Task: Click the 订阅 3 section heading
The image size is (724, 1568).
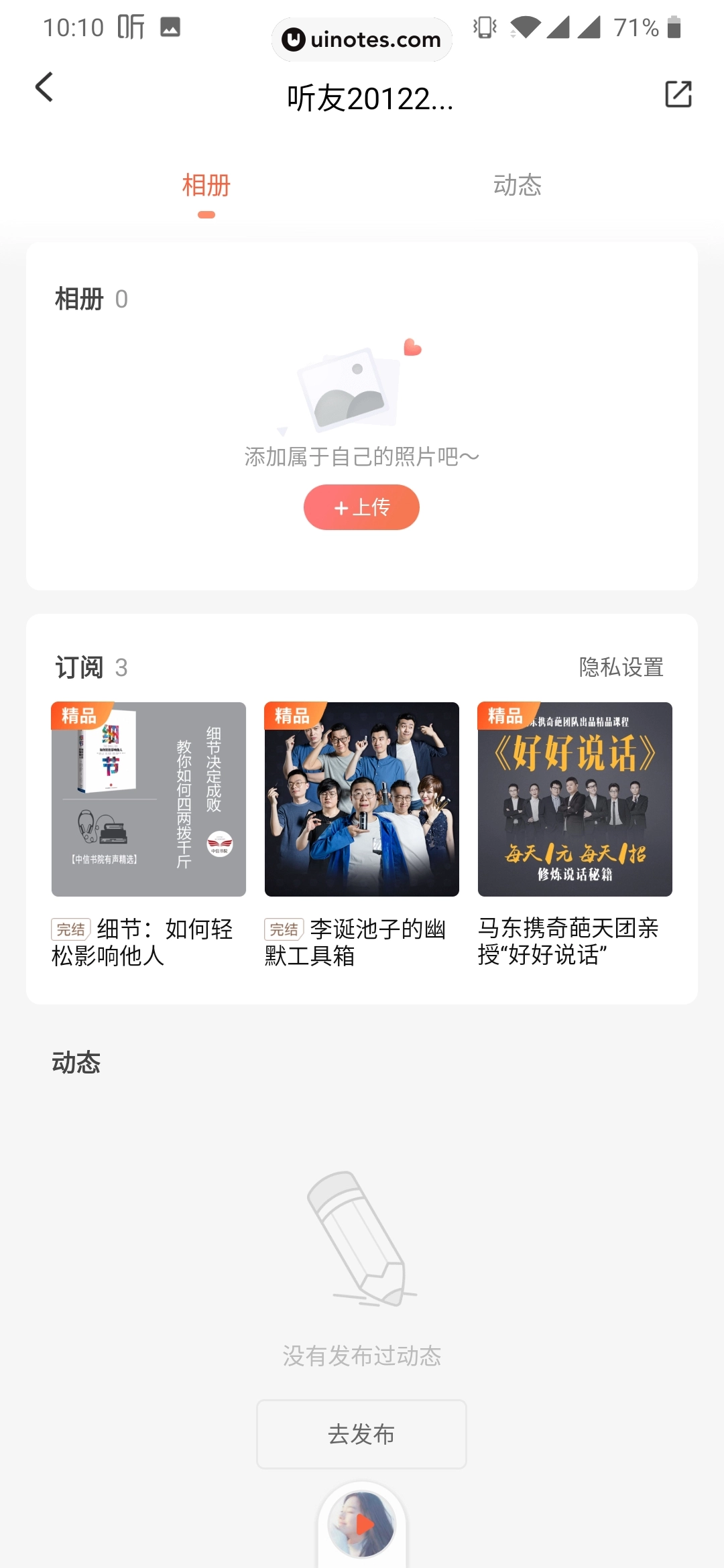Action: [x=90, y=667]
